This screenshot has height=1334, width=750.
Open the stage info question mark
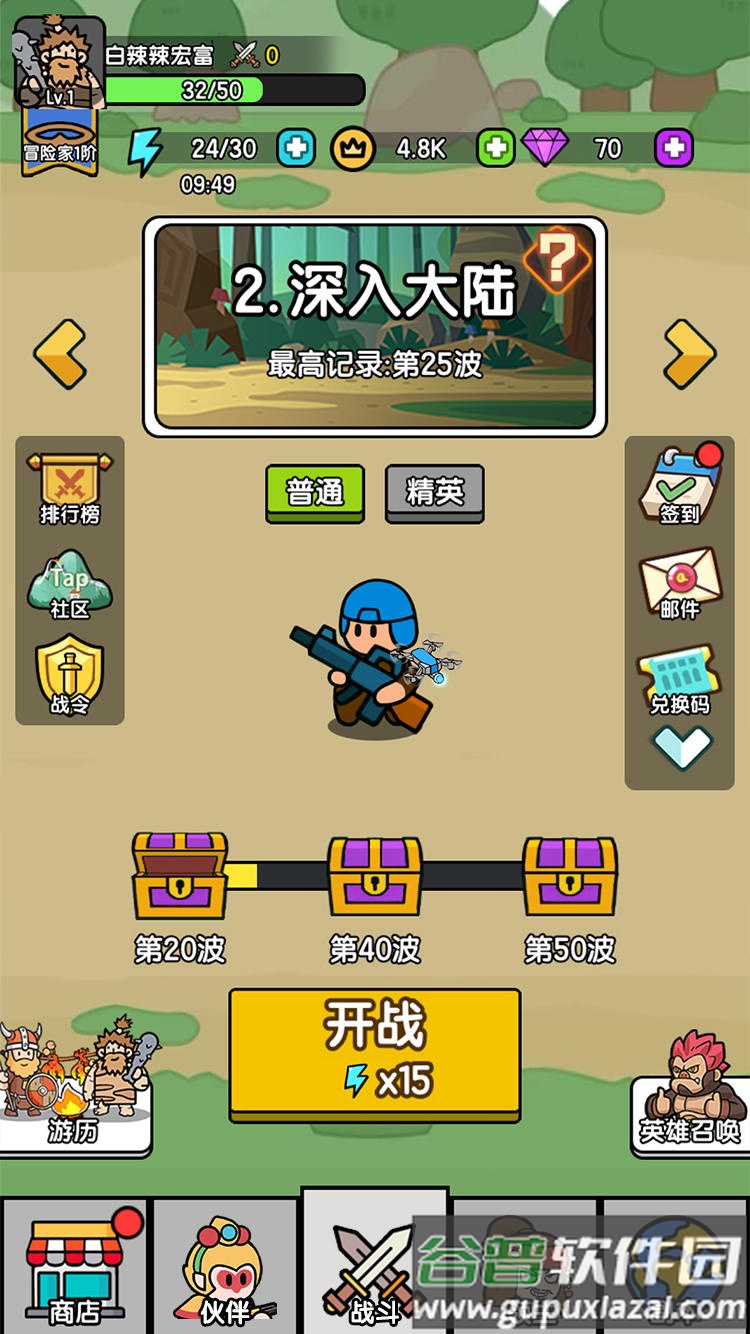[557, 261]
